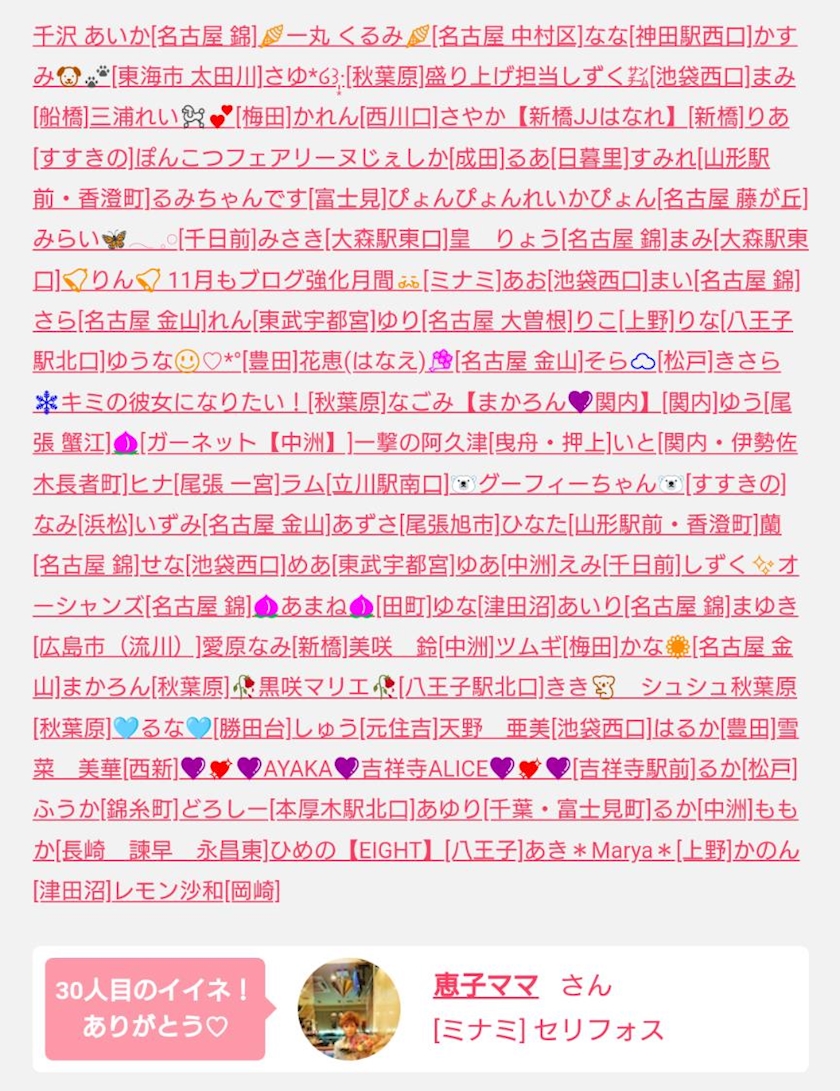Open the ツムギ [梅田] link

pos(557,647)
